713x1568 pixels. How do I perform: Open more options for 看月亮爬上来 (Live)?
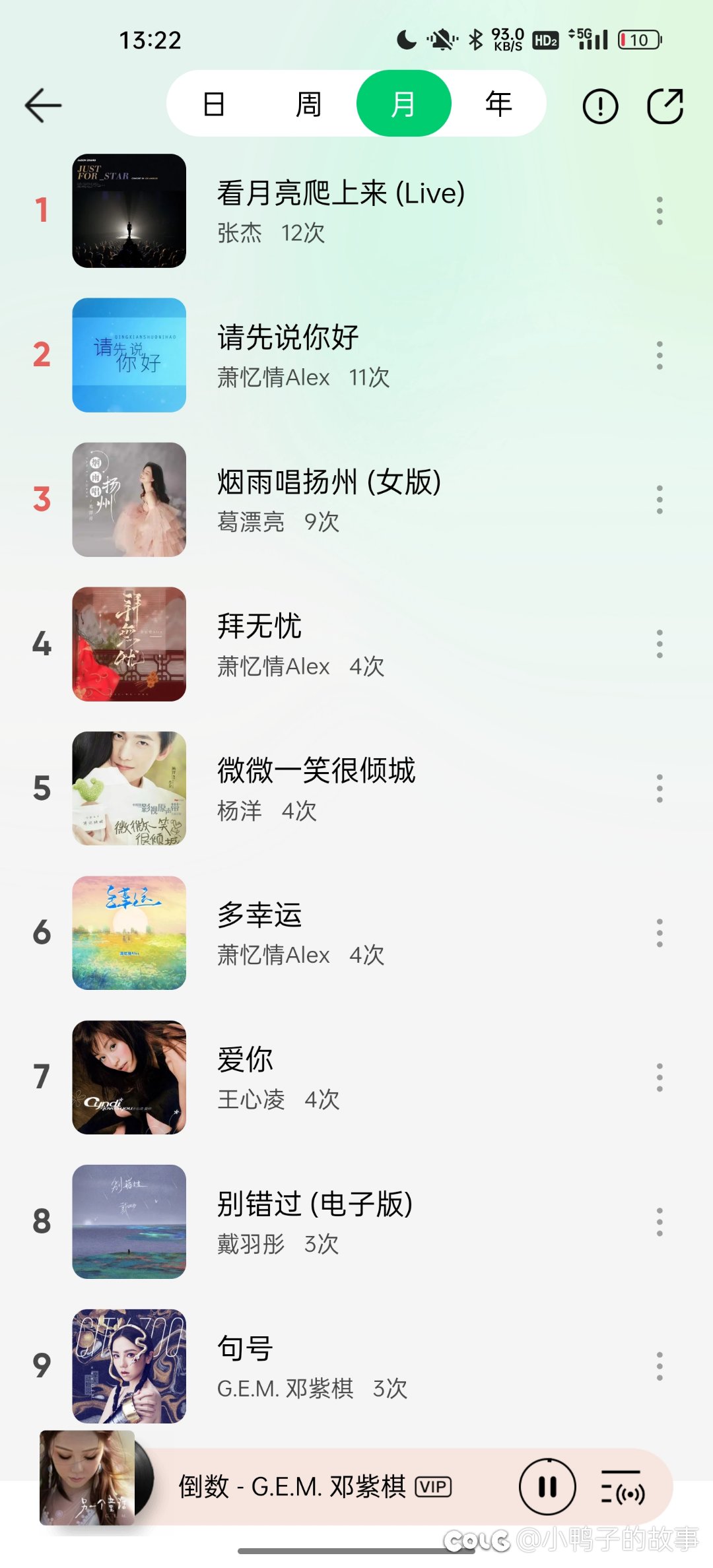point(659,211)
